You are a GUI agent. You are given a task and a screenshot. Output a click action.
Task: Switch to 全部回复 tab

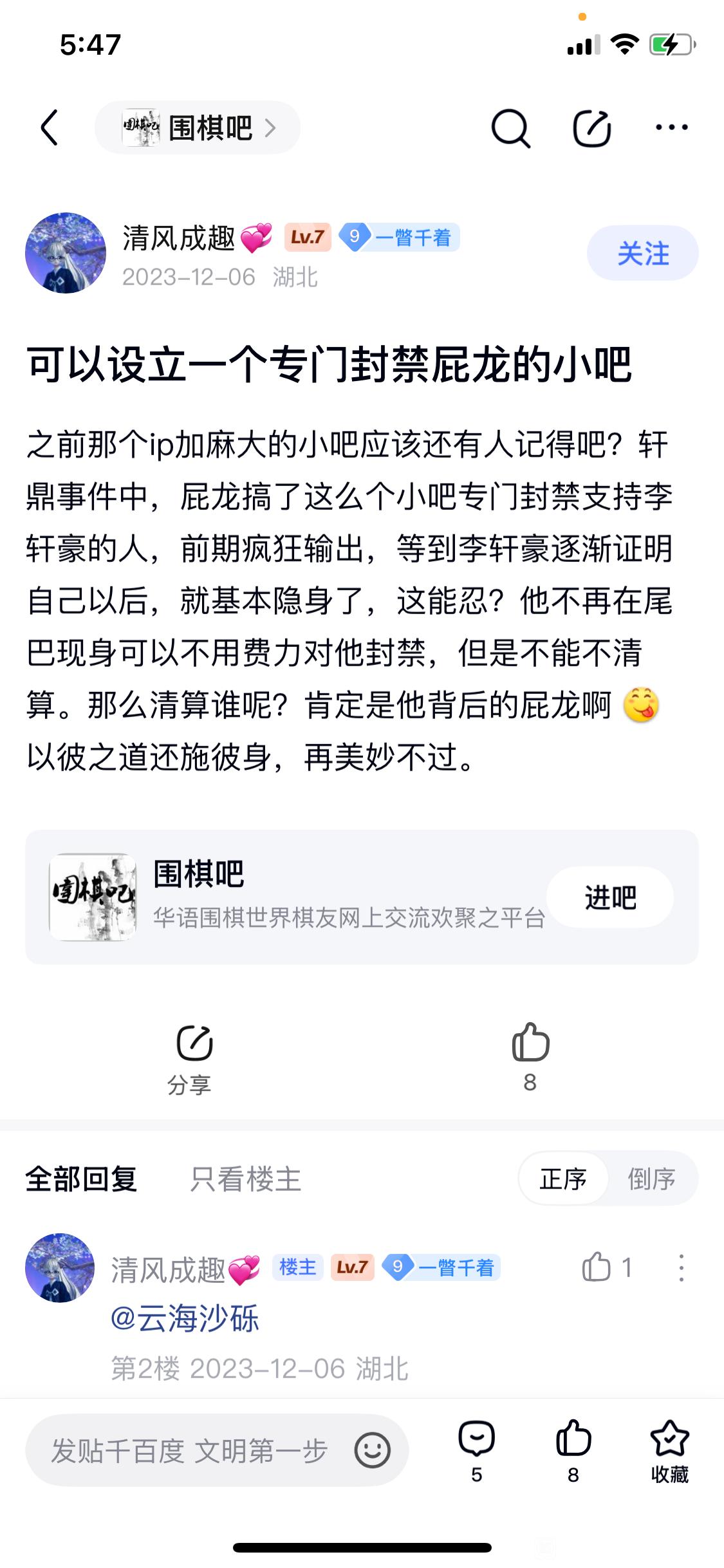(81, 1179)
